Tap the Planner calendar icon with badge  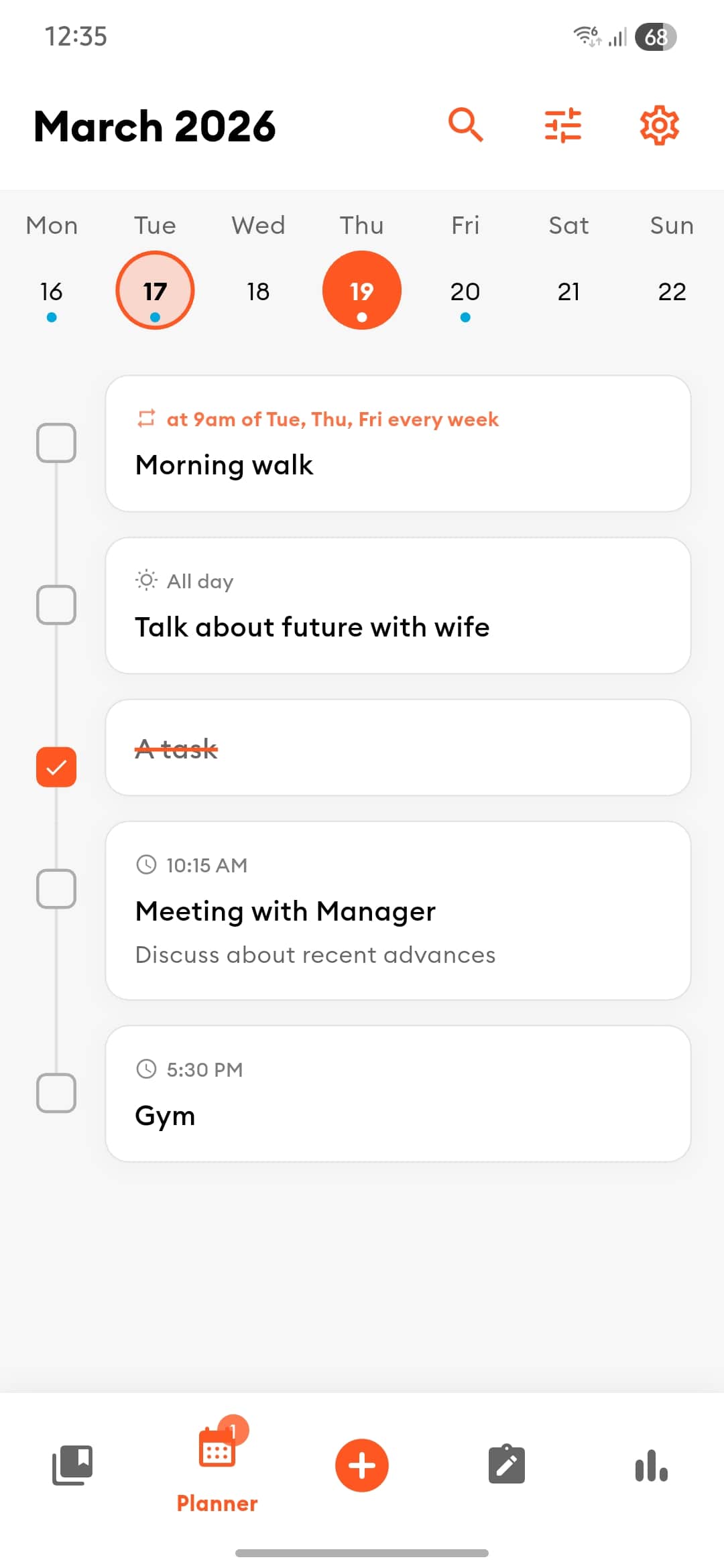pos(217,1447)
